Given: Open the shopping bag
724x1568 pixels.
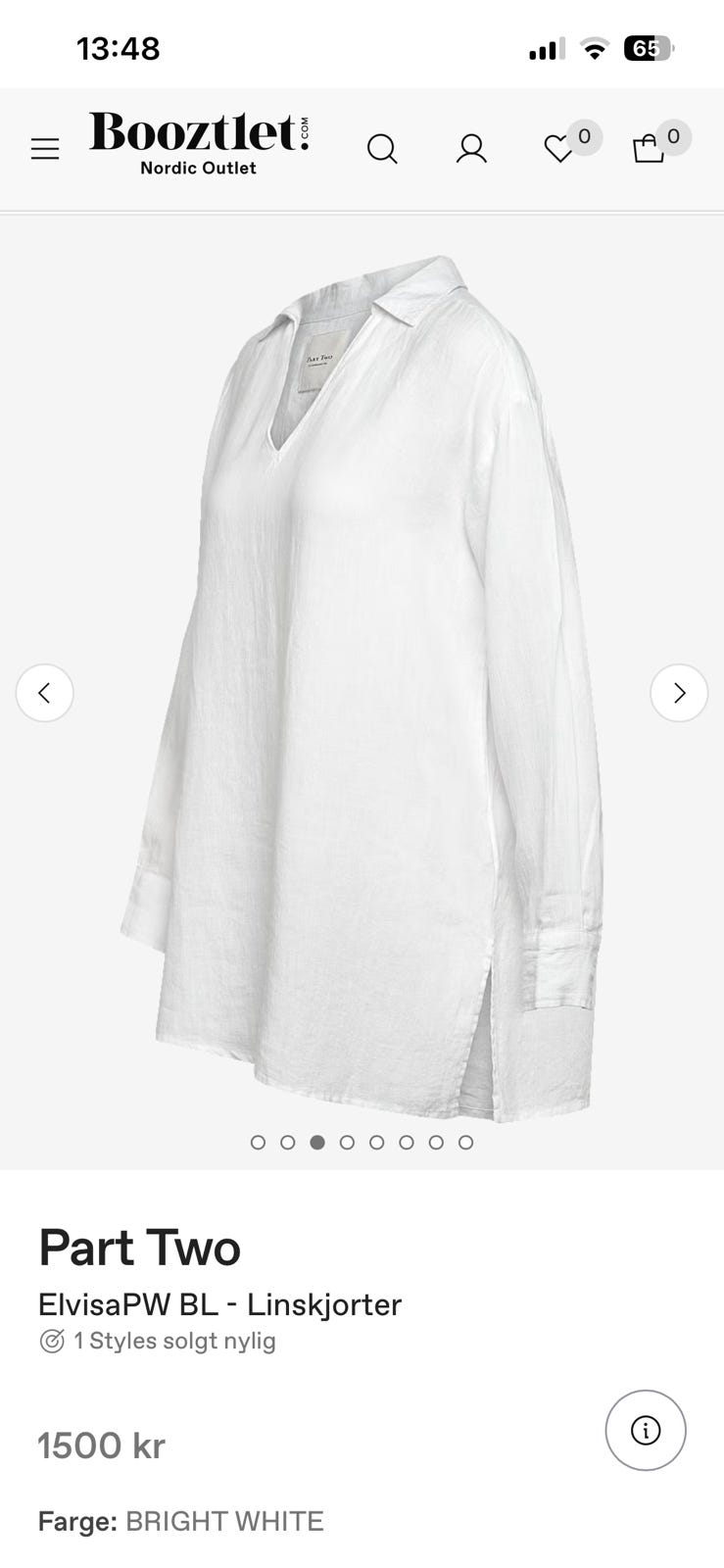Looking at the screenshot, I should pos(649,149).
